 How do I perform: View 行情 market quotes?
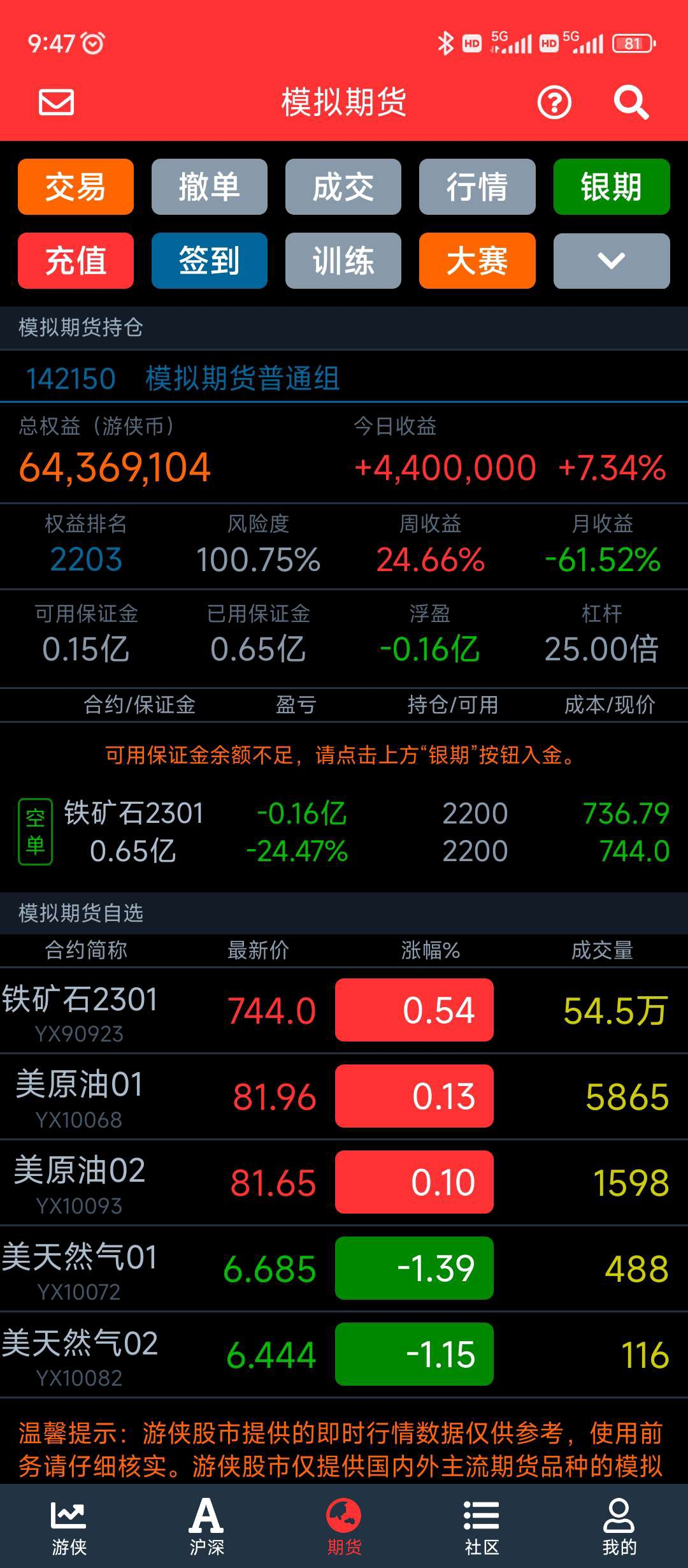pyautogui.click(x=477, y=187)
